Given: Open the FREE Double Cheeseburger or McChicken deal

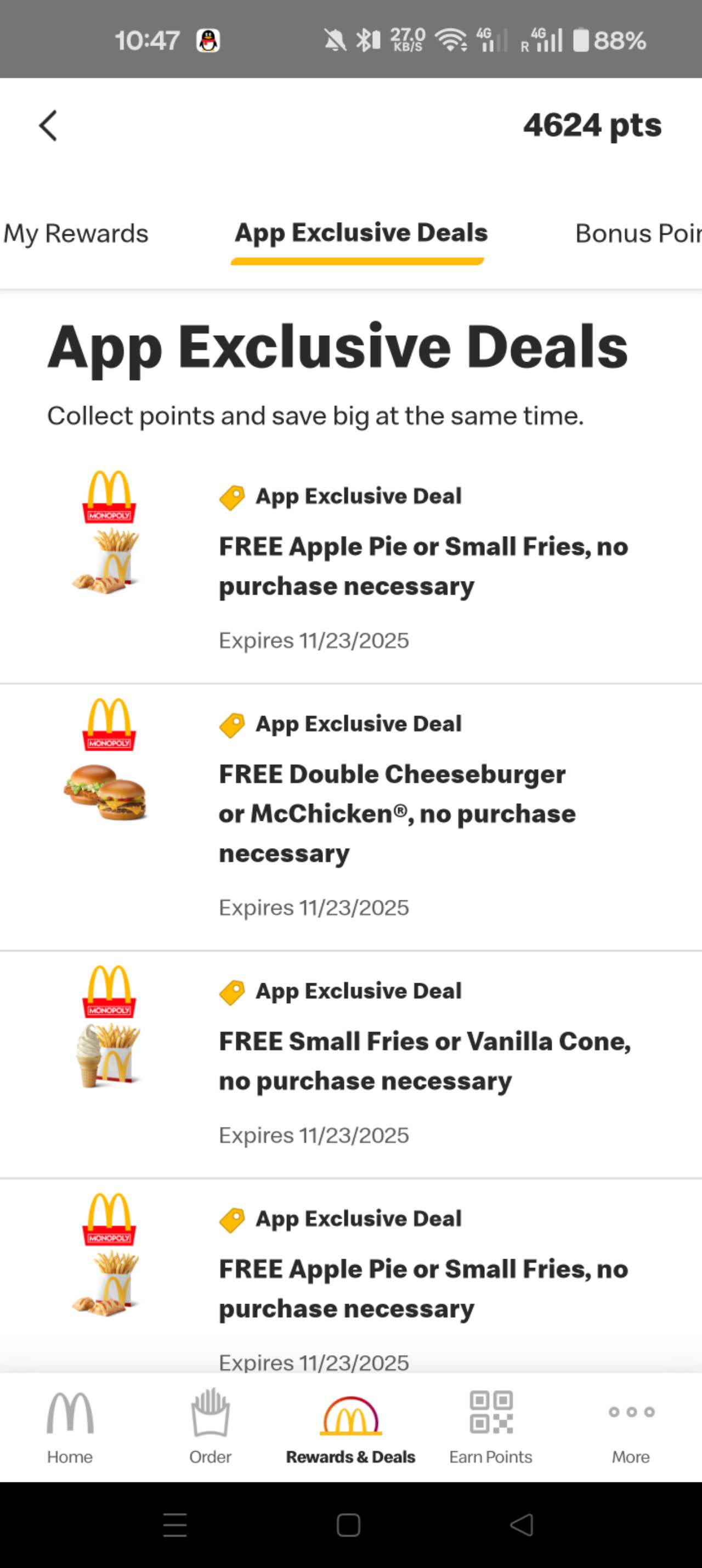Looking at the screenshot, I should tap(397, 813).
